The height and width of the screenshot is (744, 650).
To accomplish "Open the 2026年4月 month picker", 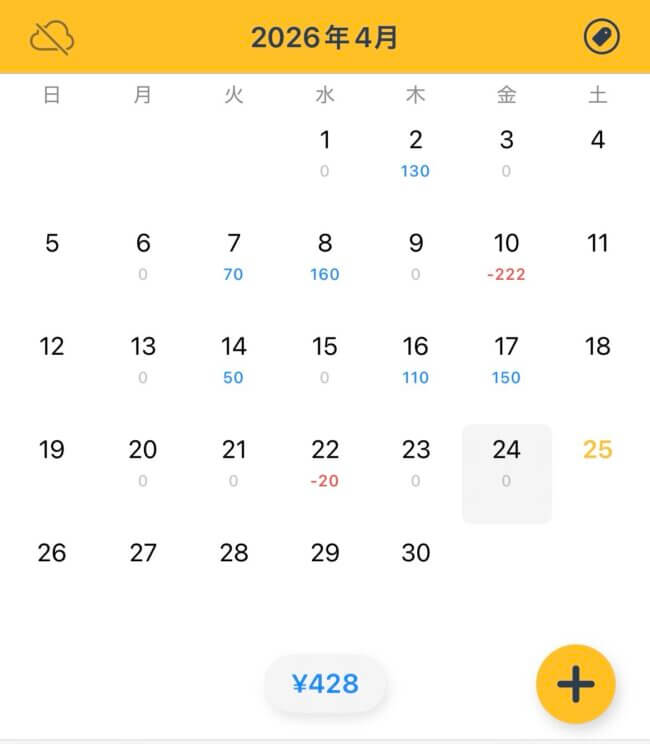I will point(325,38).
